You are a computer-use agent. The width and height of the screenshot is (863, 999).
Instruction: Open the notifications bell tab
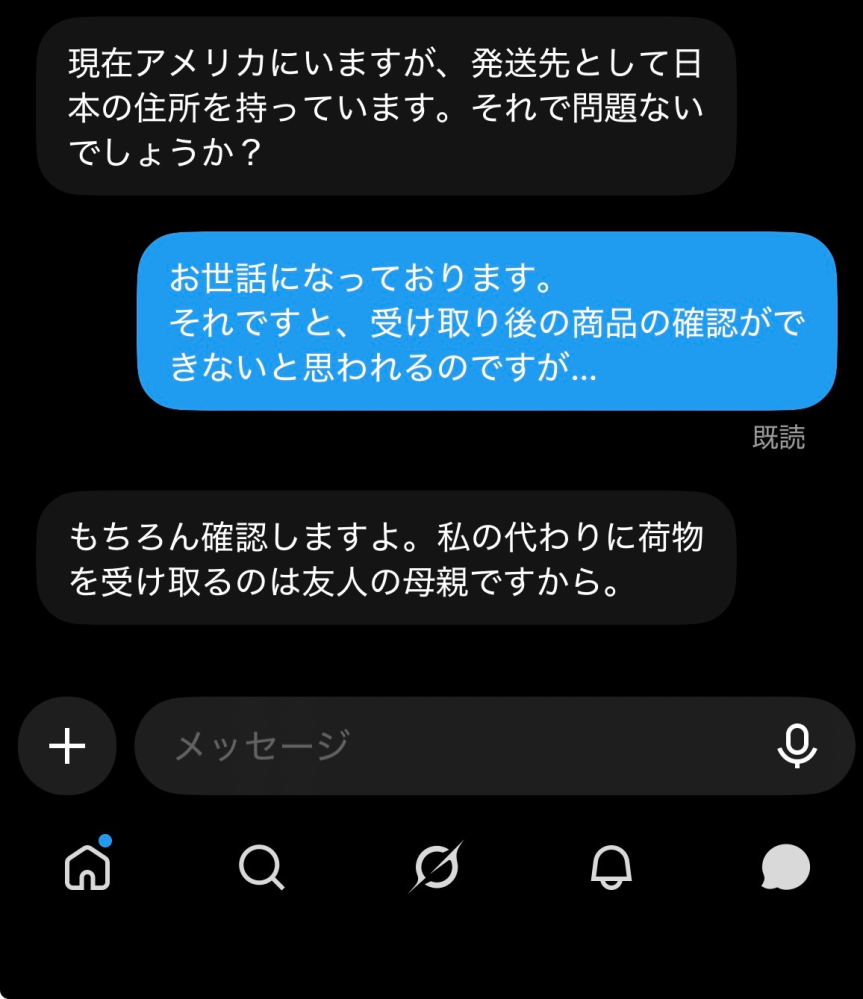[611, 867]
